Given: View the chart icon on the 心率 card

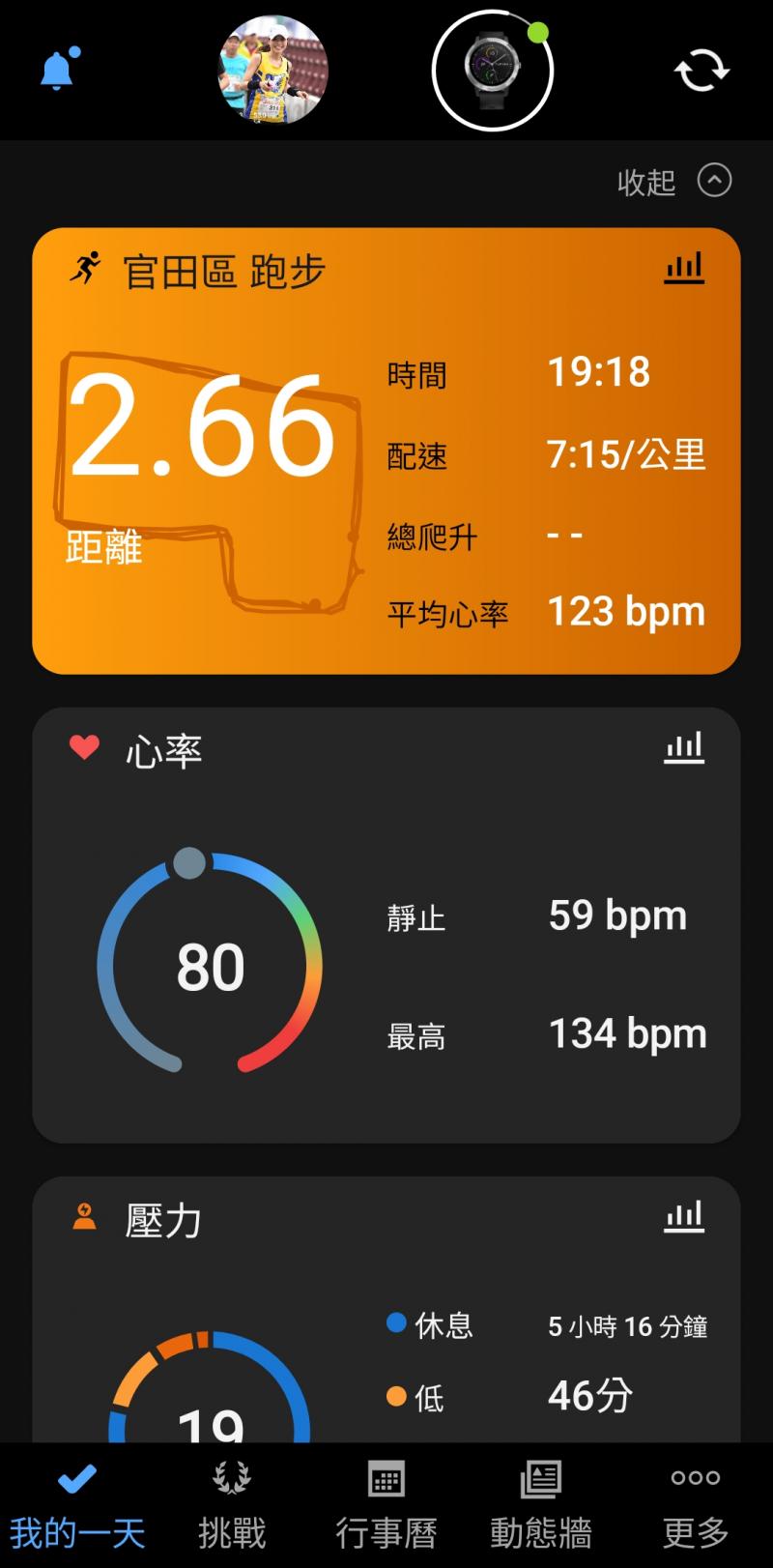Looking at the screenshot, I should pyautogui.click(x=684, y=748).
